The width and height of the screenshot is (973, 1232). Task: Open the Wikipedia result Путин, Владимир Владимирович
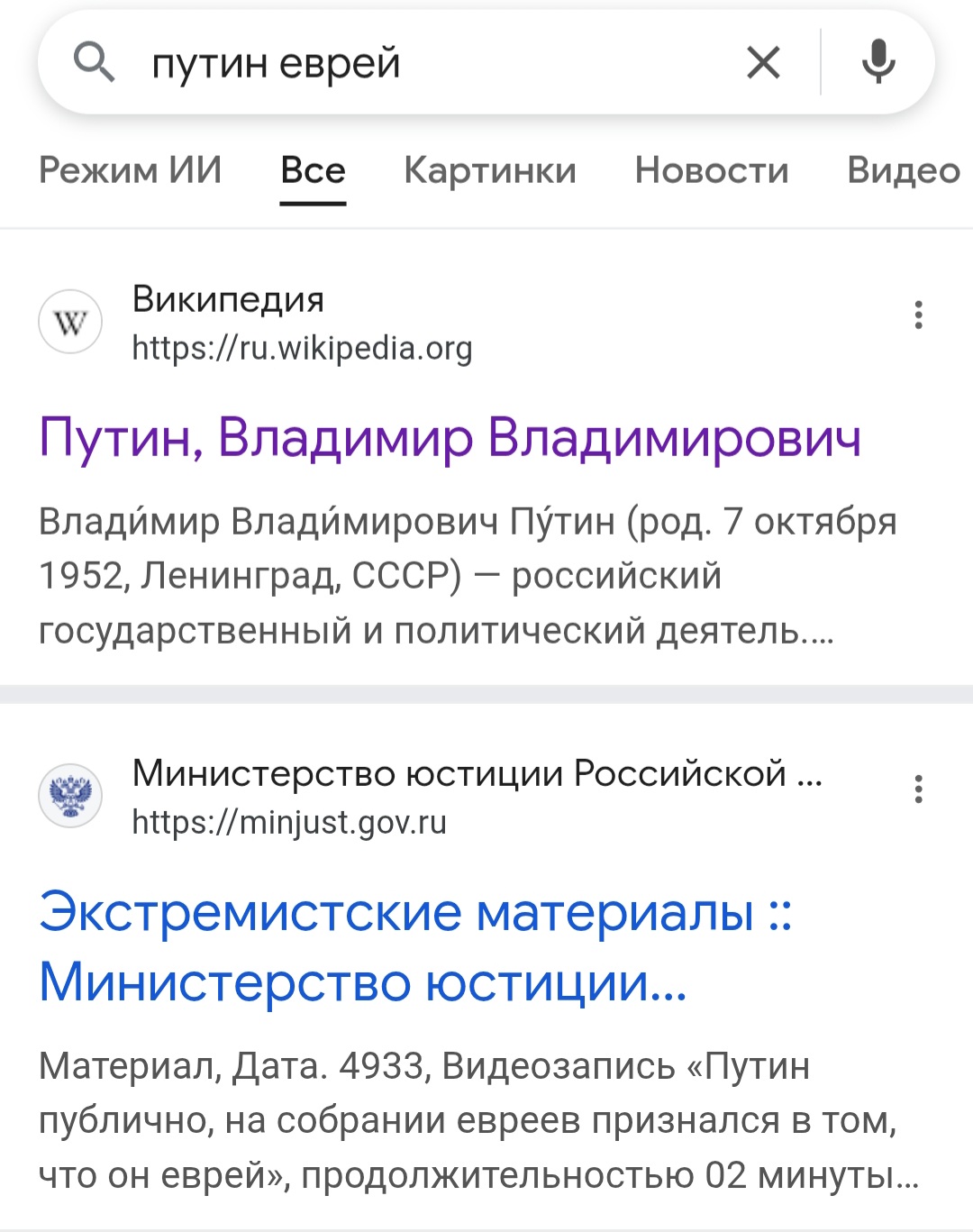[450, 438]
